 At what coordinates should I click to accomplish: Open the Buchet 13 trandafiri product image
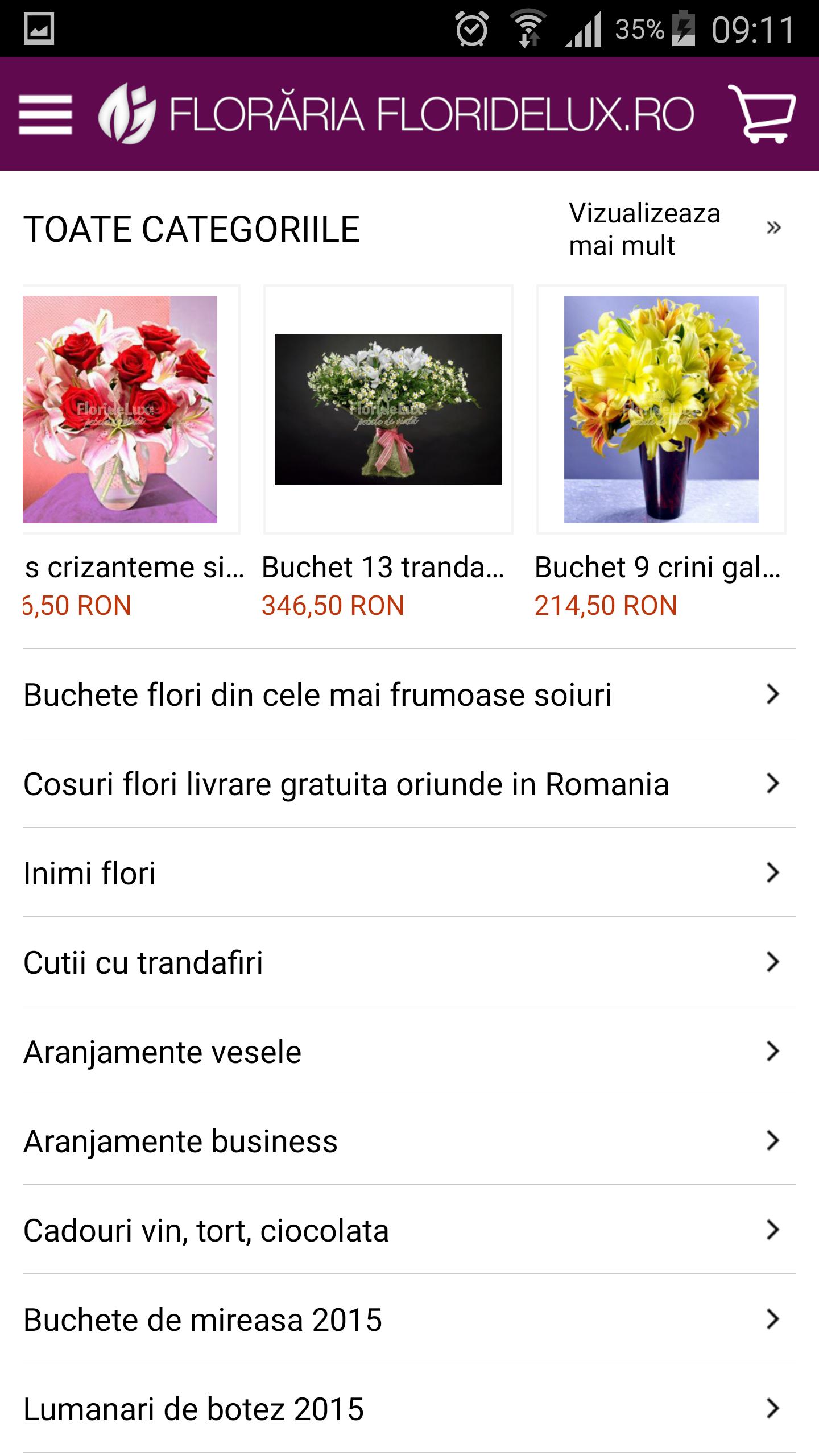388,411
